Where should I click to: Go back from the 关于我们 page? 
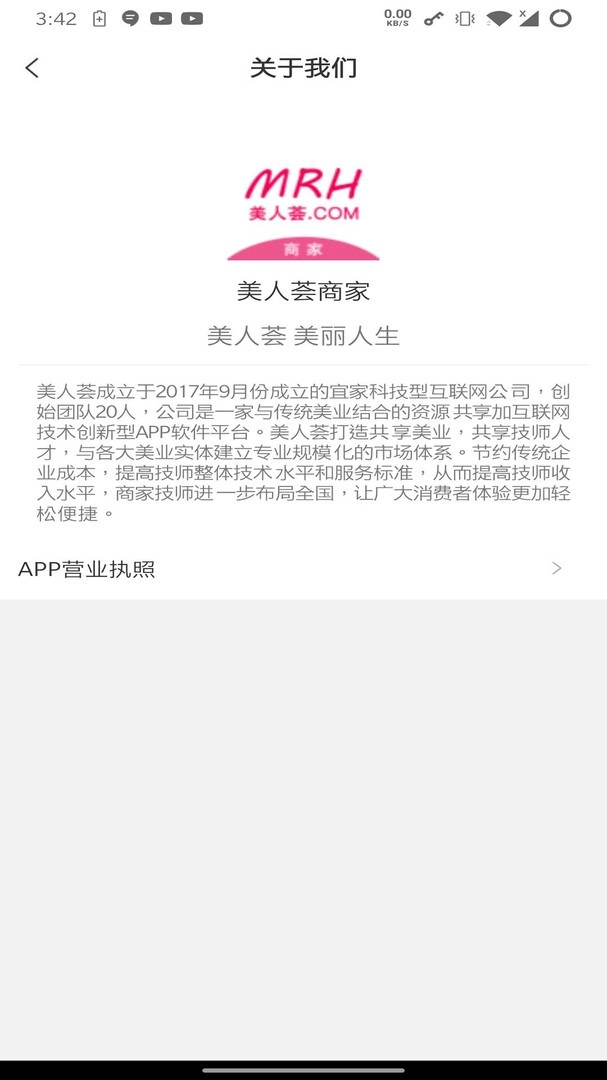pos(32,68)
